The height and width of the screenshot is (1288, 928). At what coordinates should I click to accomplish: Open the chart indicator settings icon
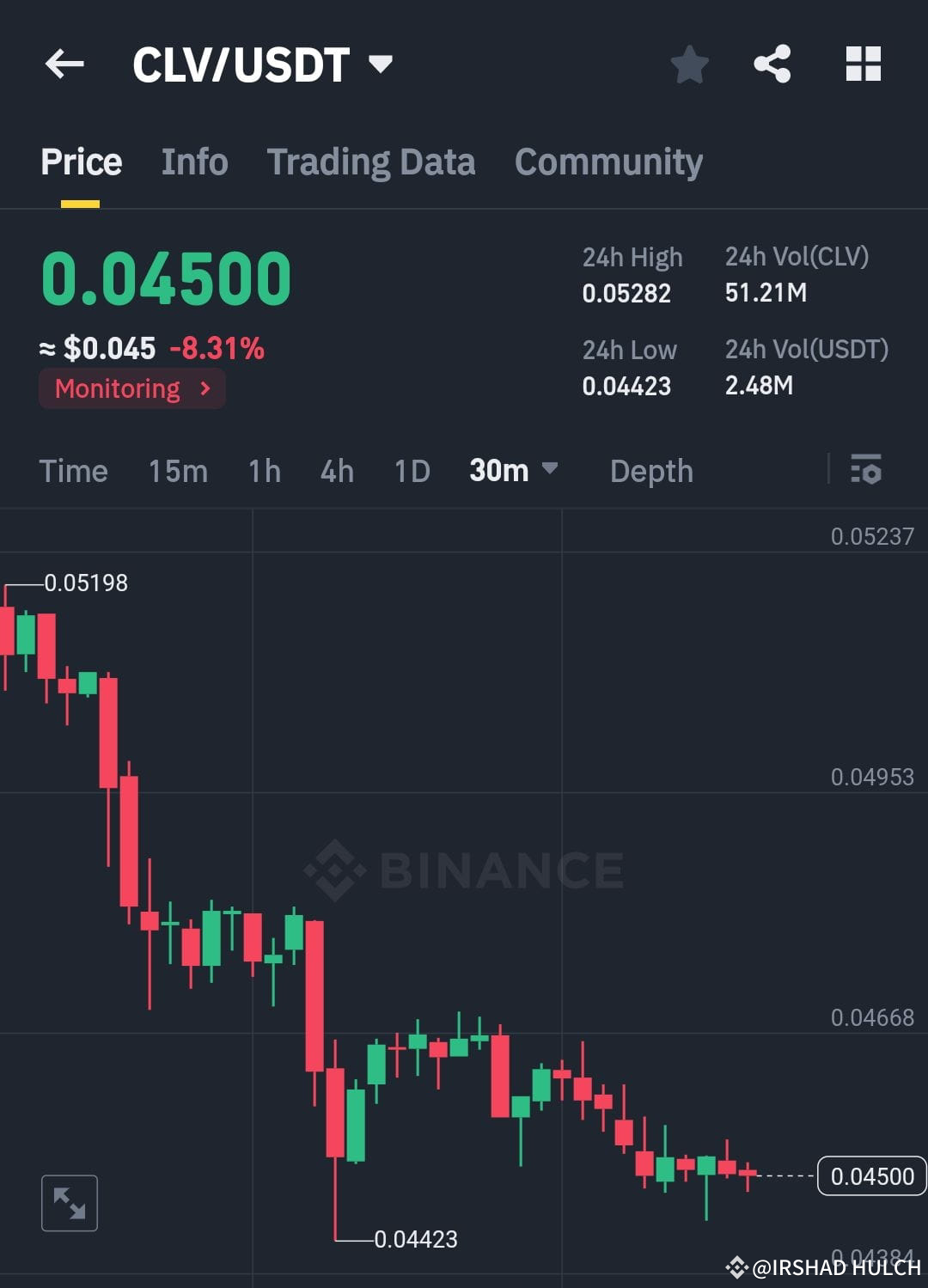click(x=868, y=471)
